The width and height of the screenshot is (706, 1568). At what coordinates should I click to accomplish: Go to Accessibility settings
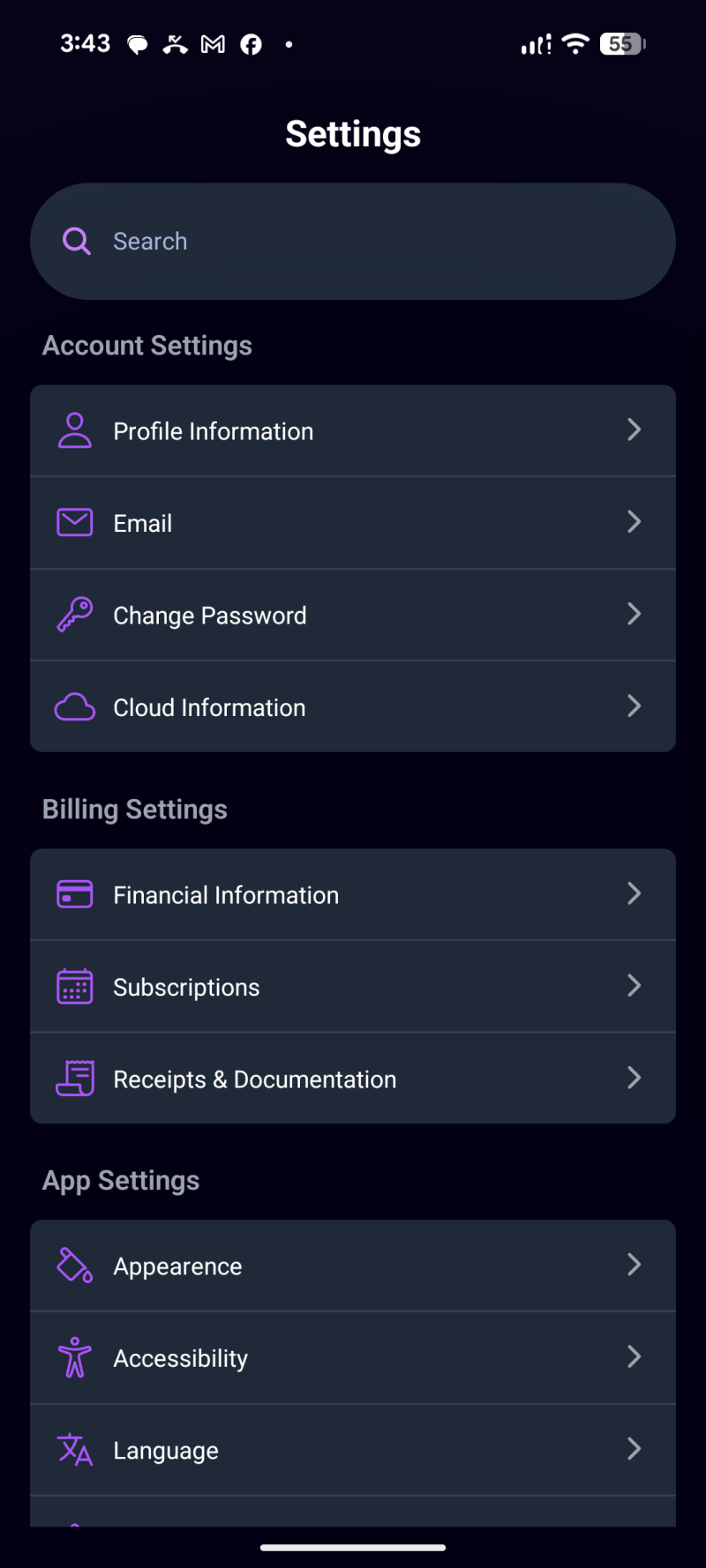tap(353, 1358)
